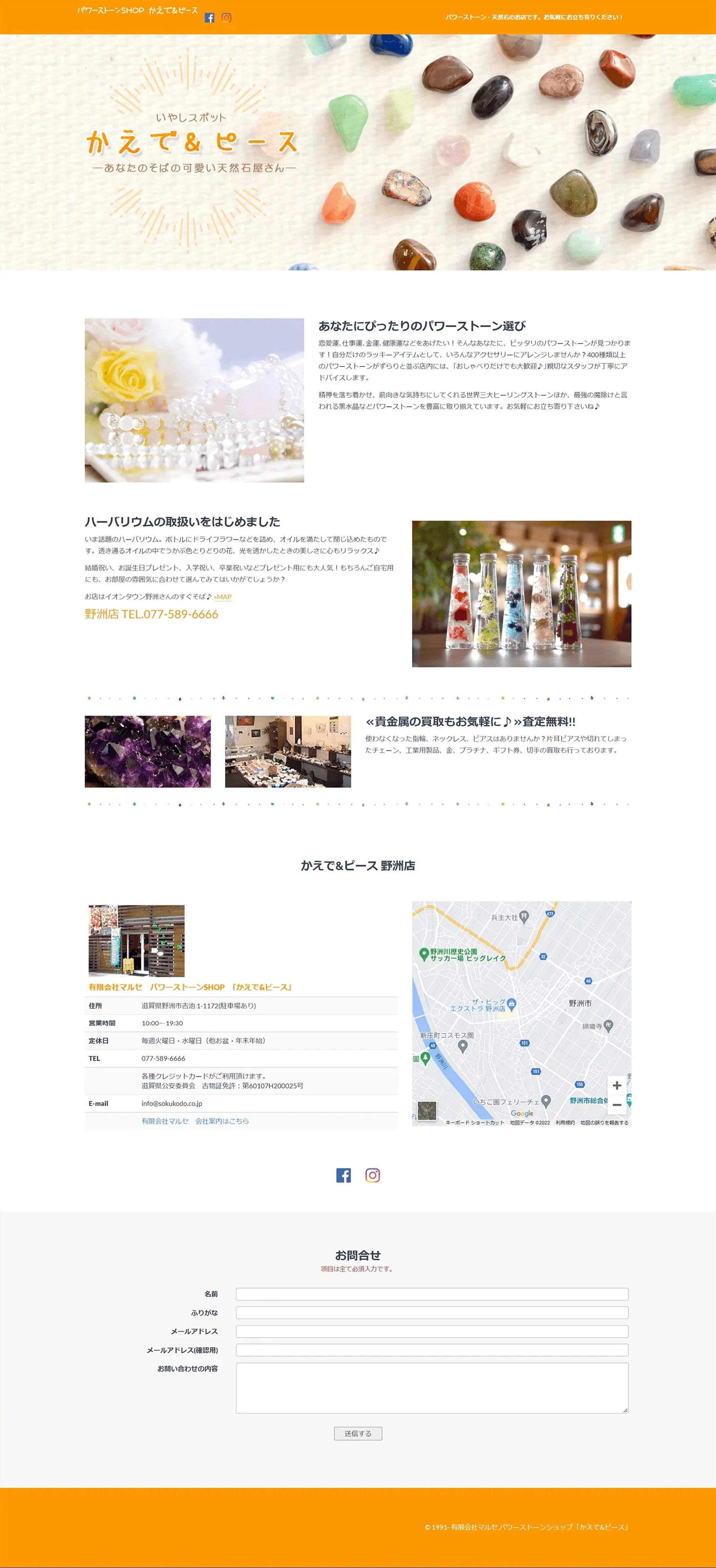Open the map's 利用規約 link
Image resolution: width=716 pixels, height=1568 pixels.
point(565,1122)
